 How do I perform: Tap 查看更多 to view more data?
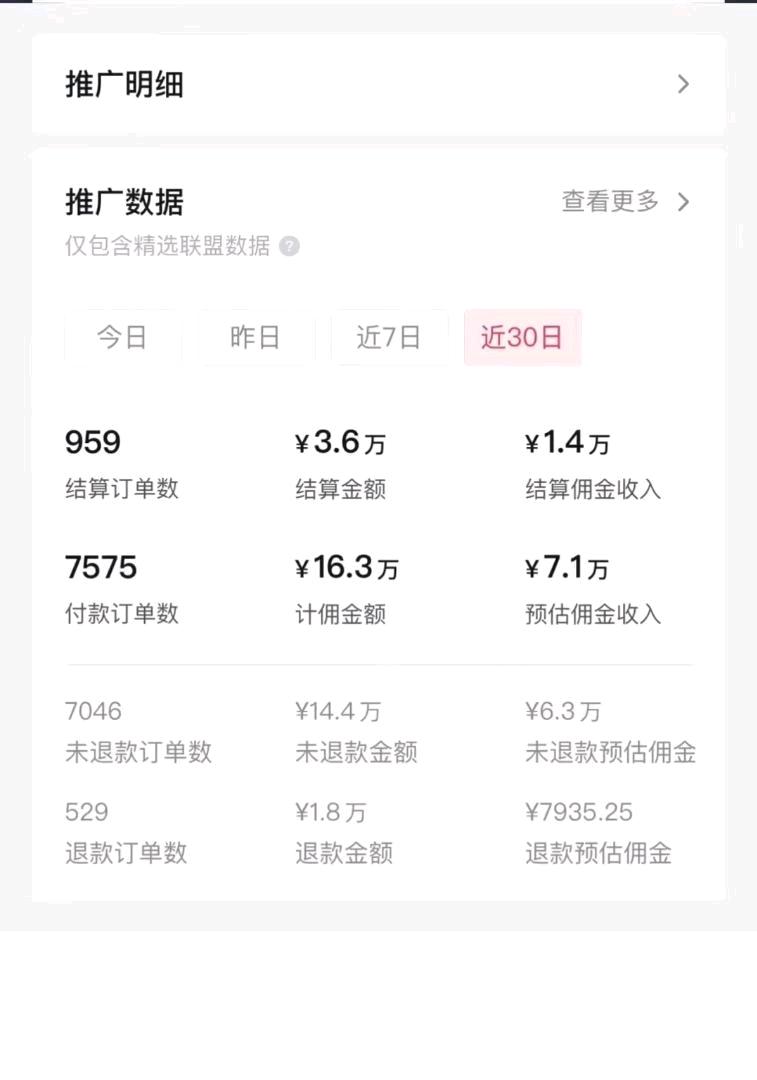tap(625, 202)
